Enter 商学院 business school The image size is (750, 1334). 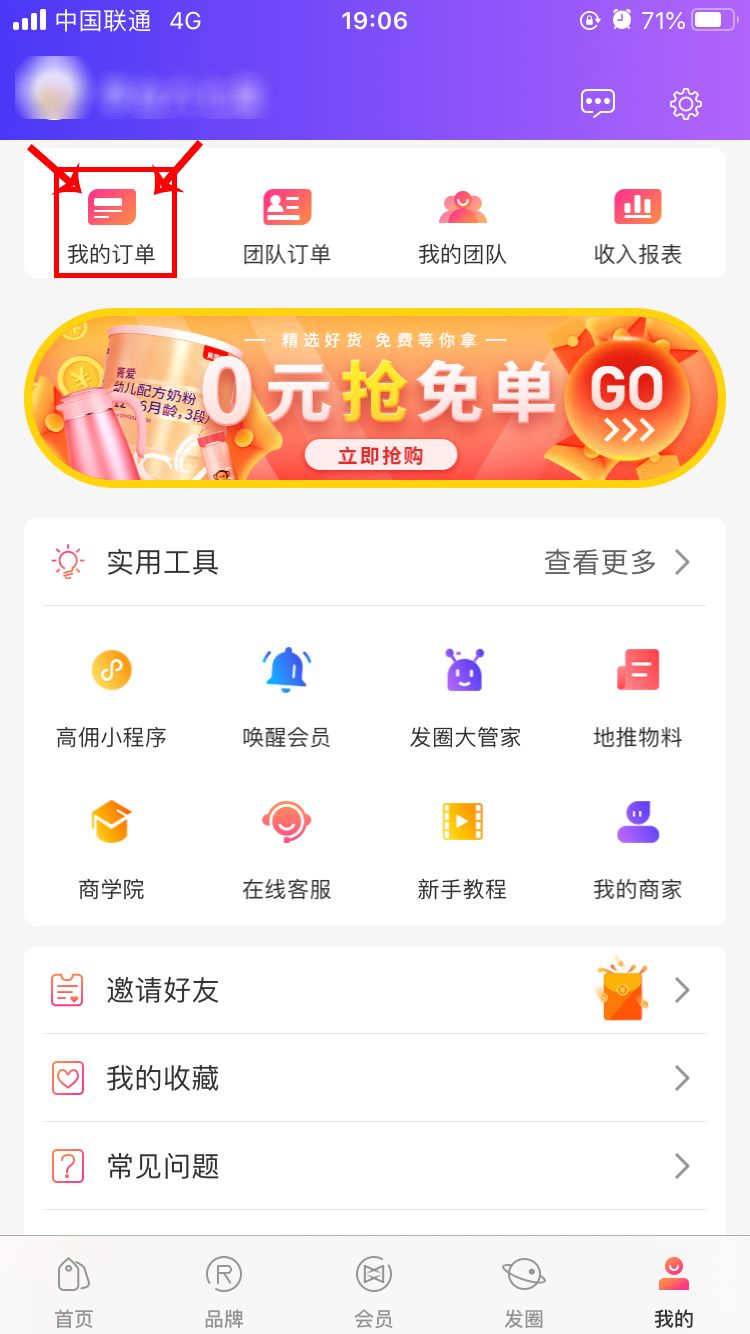[112, 842]
